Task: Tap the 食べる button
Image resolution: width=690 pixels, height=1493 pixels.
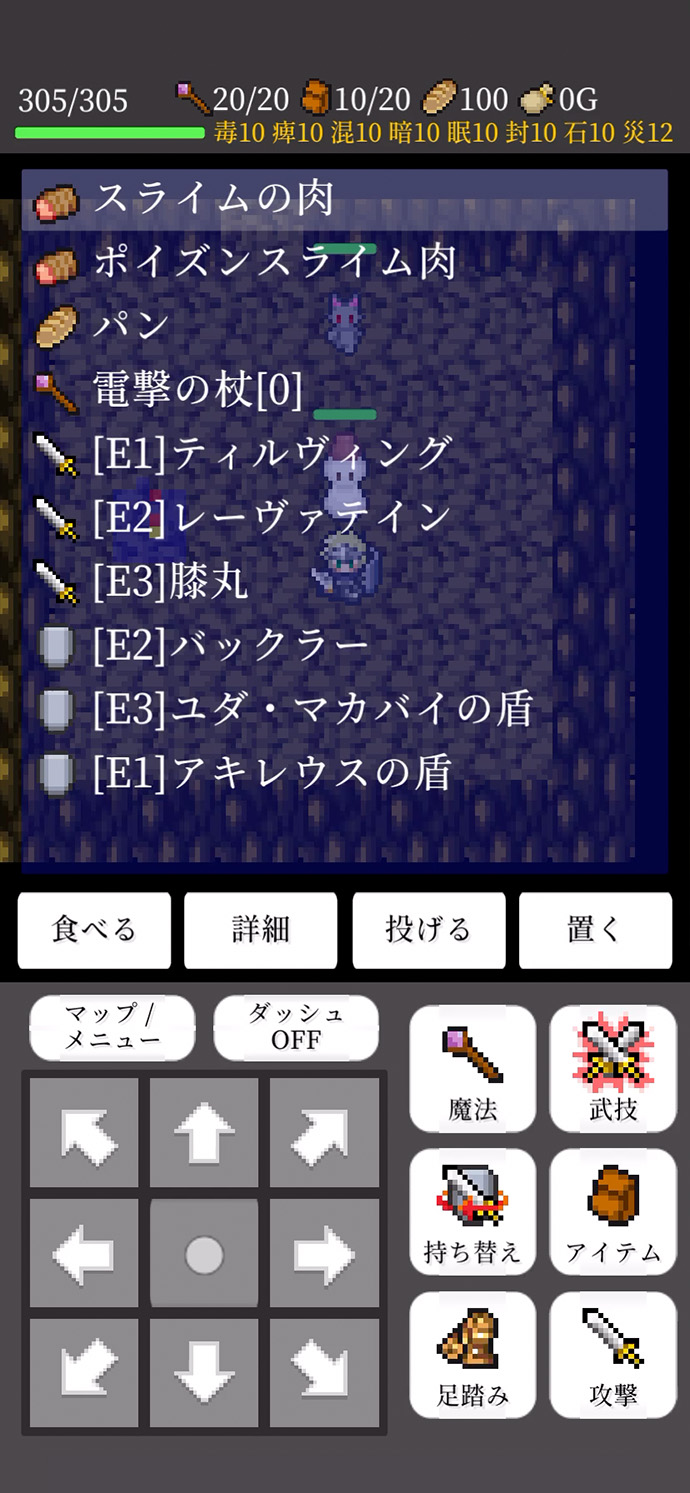Action: coord(94,930)
